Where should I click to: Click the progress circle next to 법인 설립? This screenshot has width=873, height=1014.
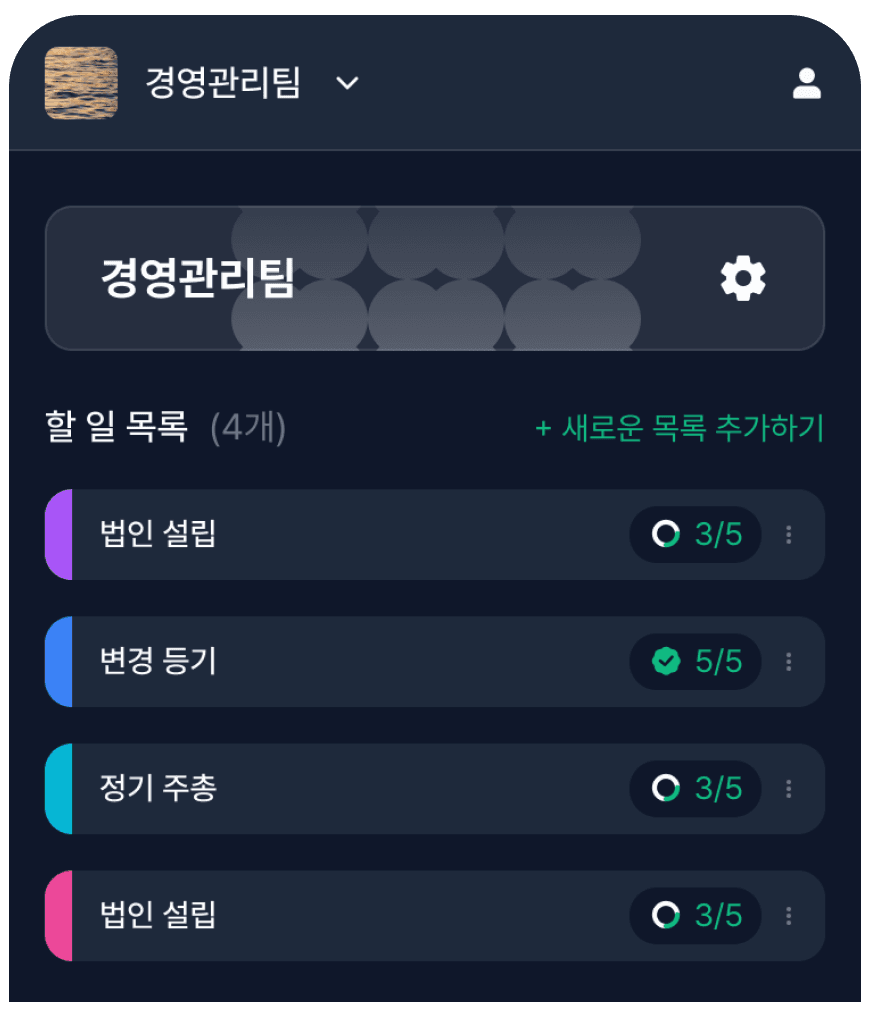click(665, 535)
